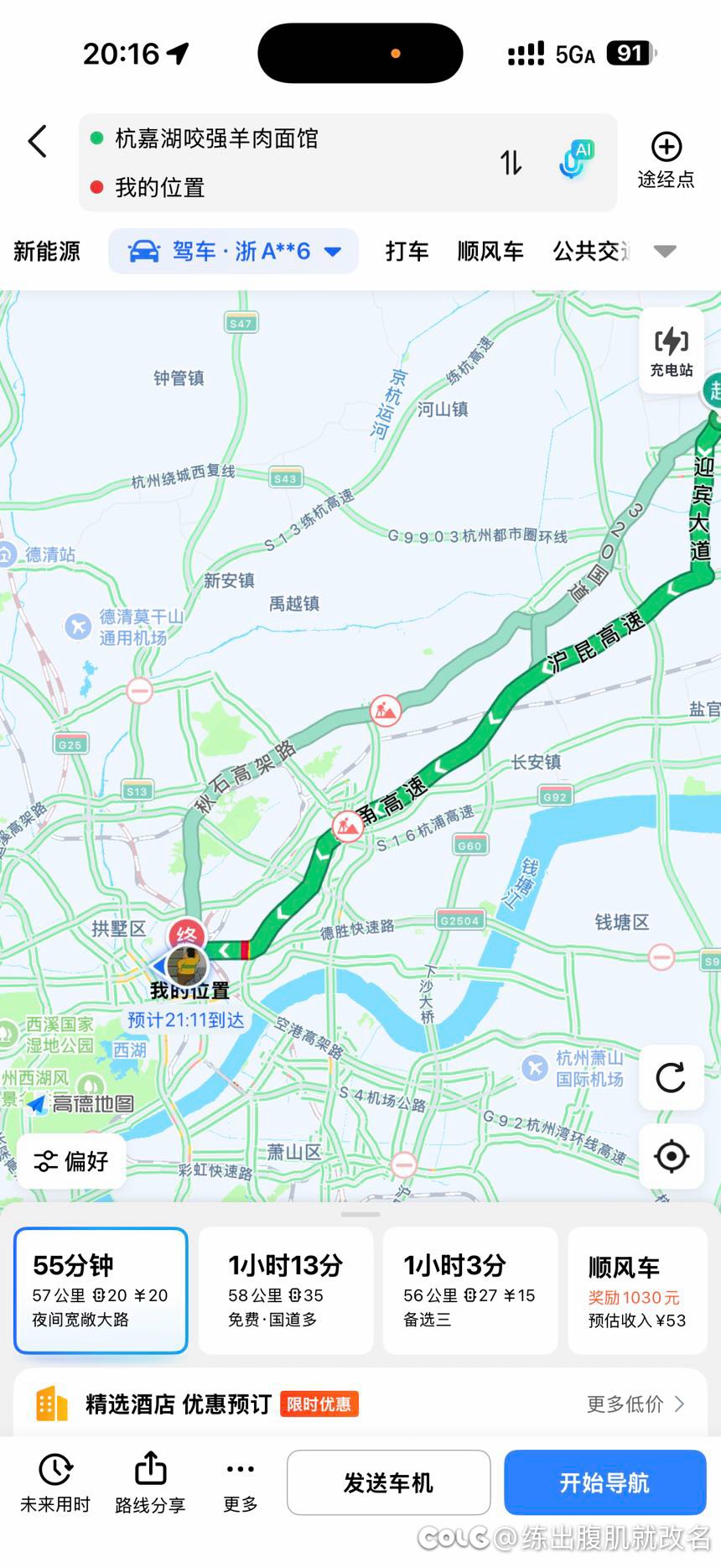Go back using the top-left arrow
721x1568 pixels.
coord(38,142)
